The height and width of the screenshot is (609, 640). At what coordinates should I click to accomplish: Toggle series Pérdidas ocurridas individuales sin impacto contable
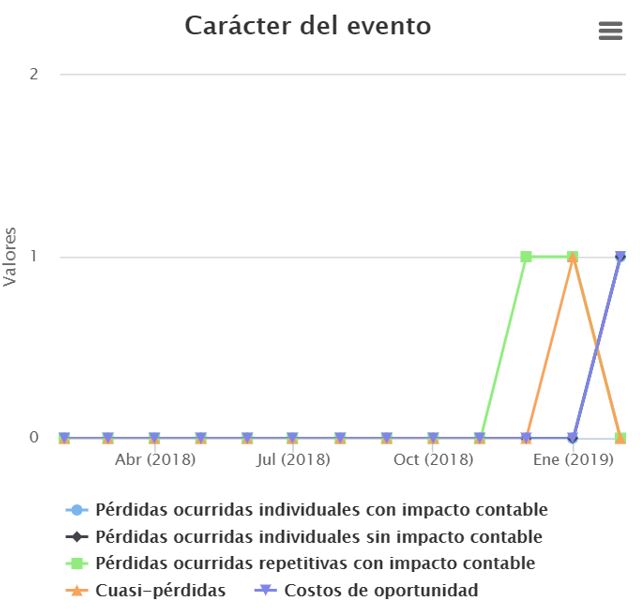[318, 537]
